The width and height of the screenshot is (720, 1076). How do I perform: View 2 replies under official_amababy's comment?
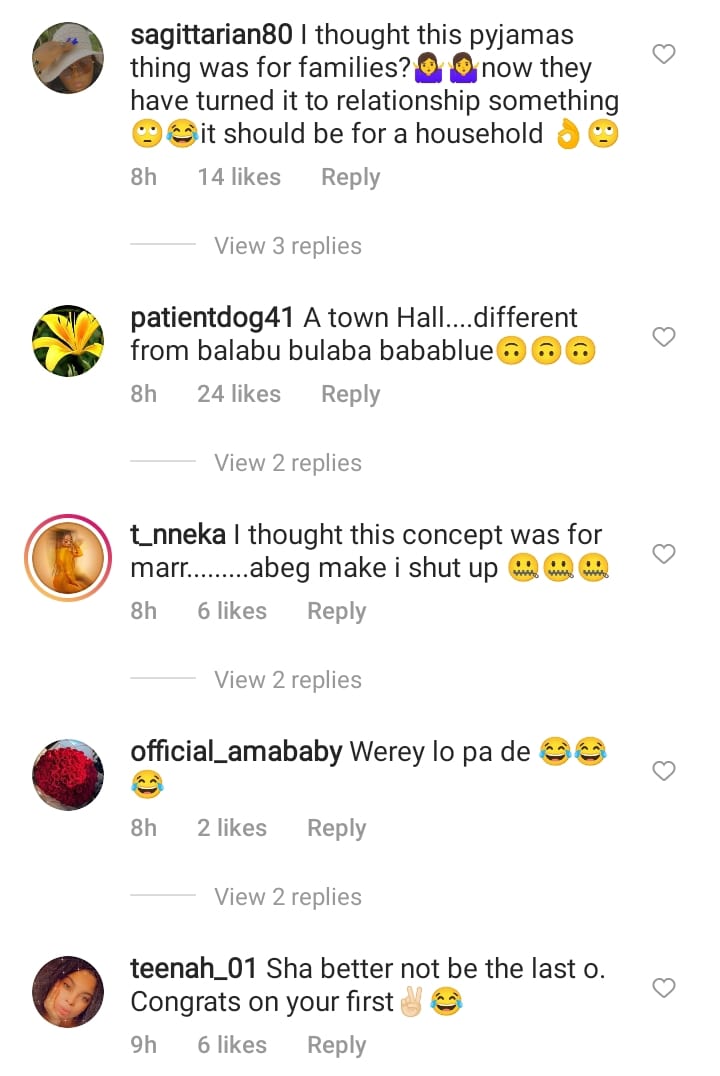point(287,897)
